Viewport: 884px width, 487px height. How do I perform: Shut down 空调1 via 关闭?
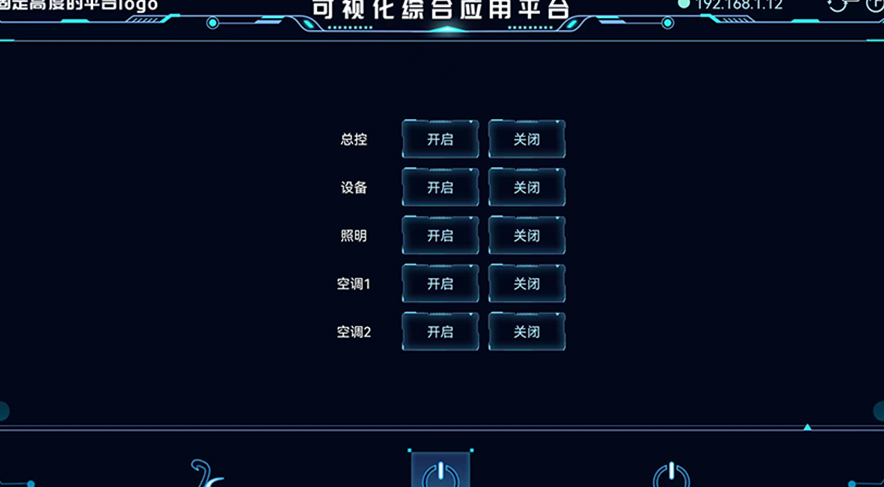526,283
